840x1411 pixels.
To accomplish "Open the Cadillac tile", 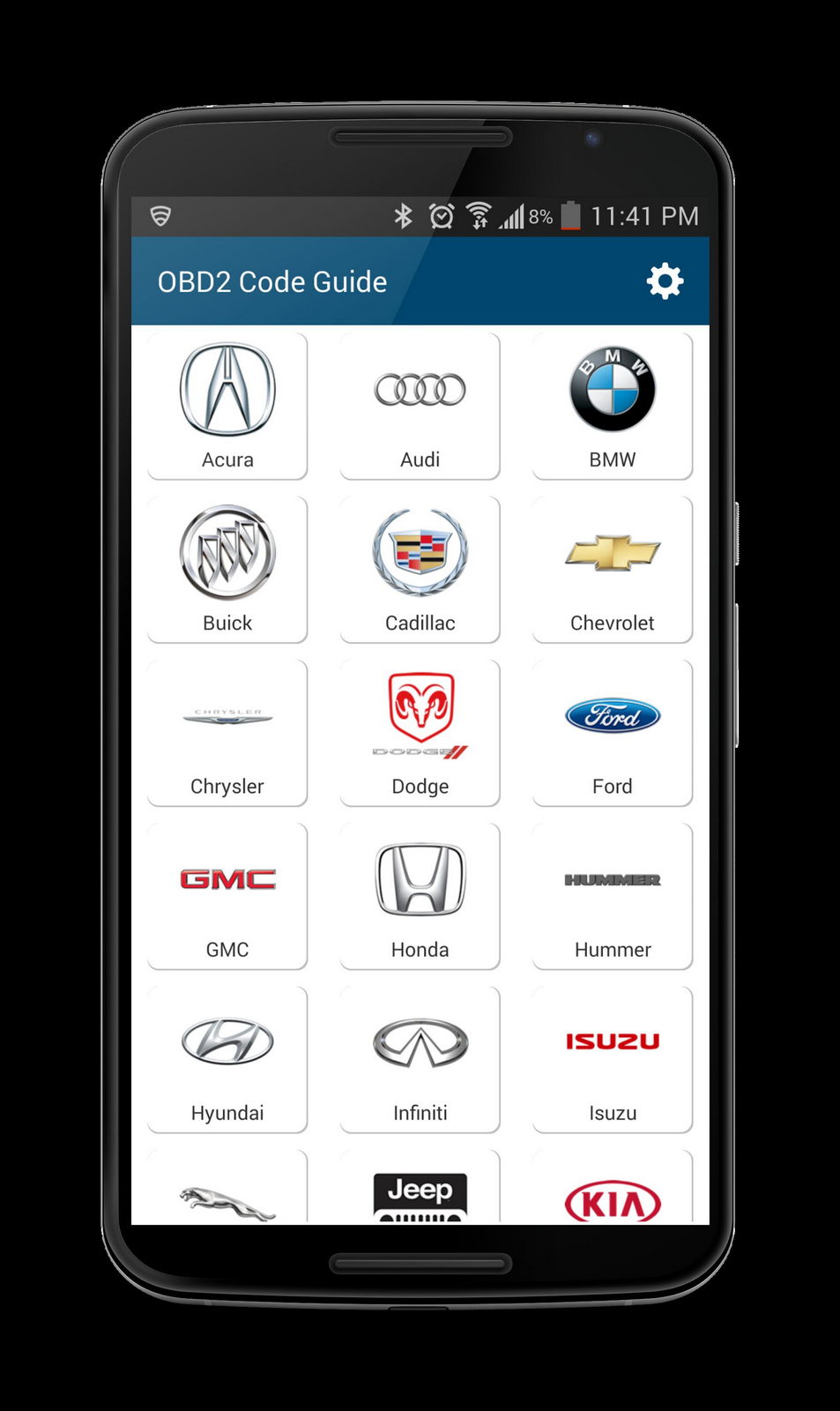I will (420, 569).
